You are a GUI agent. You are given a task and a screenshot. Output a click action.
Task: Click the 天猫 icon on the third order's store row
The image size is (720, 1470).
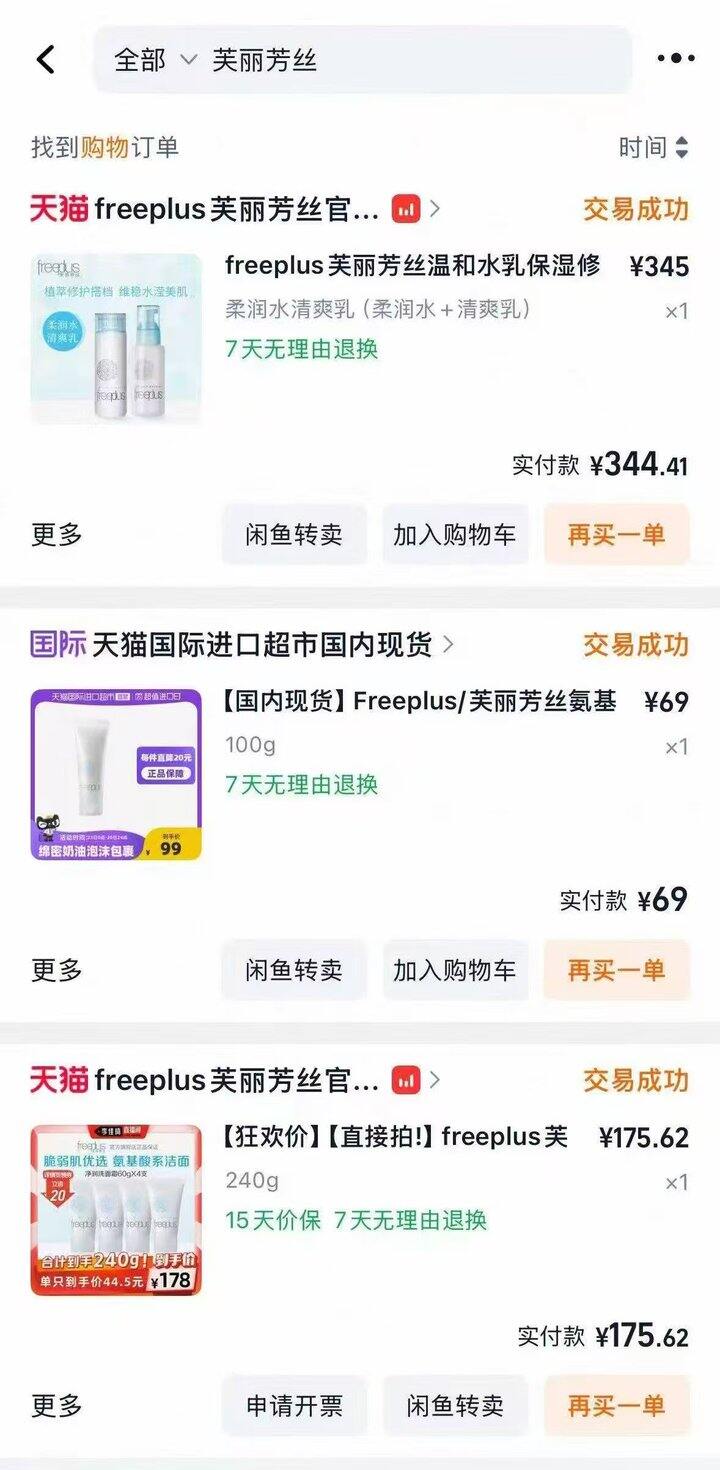tap(56, 1079)
